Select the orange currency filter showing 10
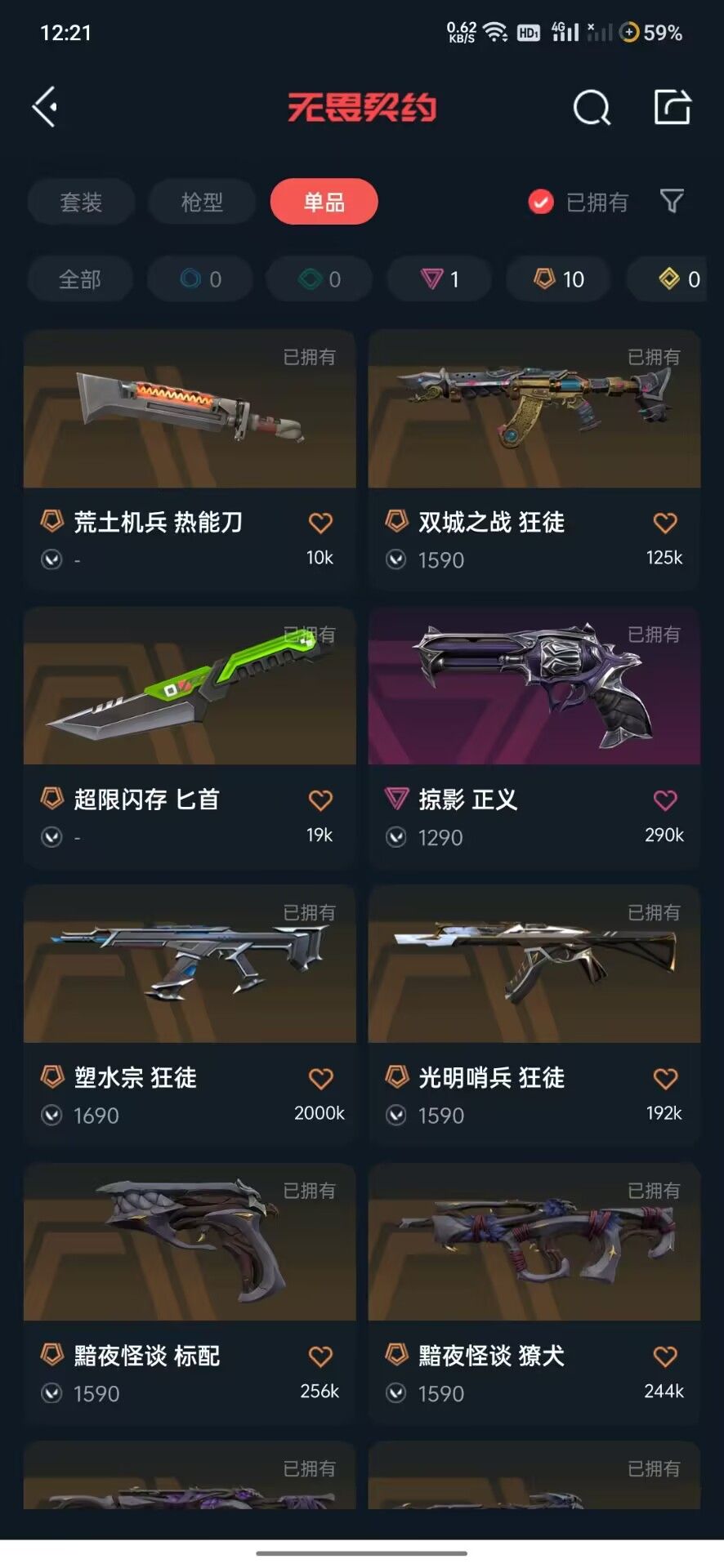 click(x=557, y=278)
